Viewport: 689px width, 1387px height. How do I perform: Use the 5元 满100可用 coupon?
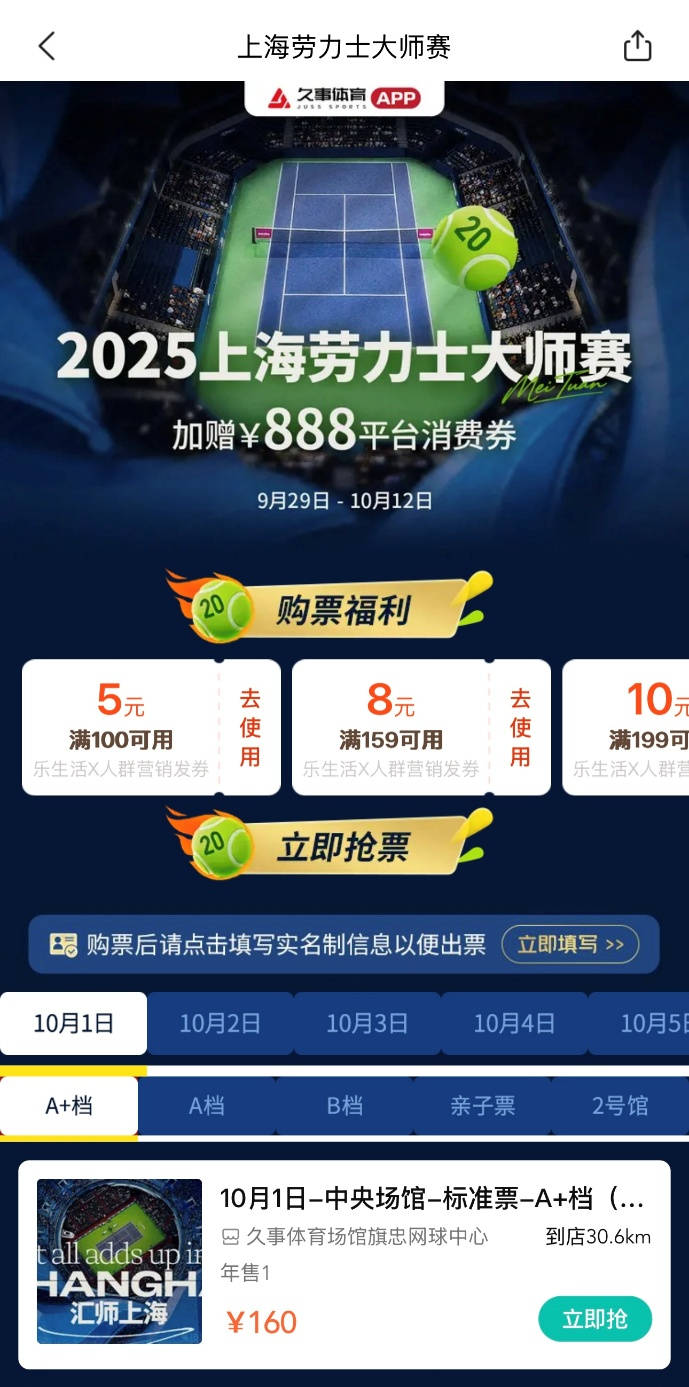tap(250, 727)
